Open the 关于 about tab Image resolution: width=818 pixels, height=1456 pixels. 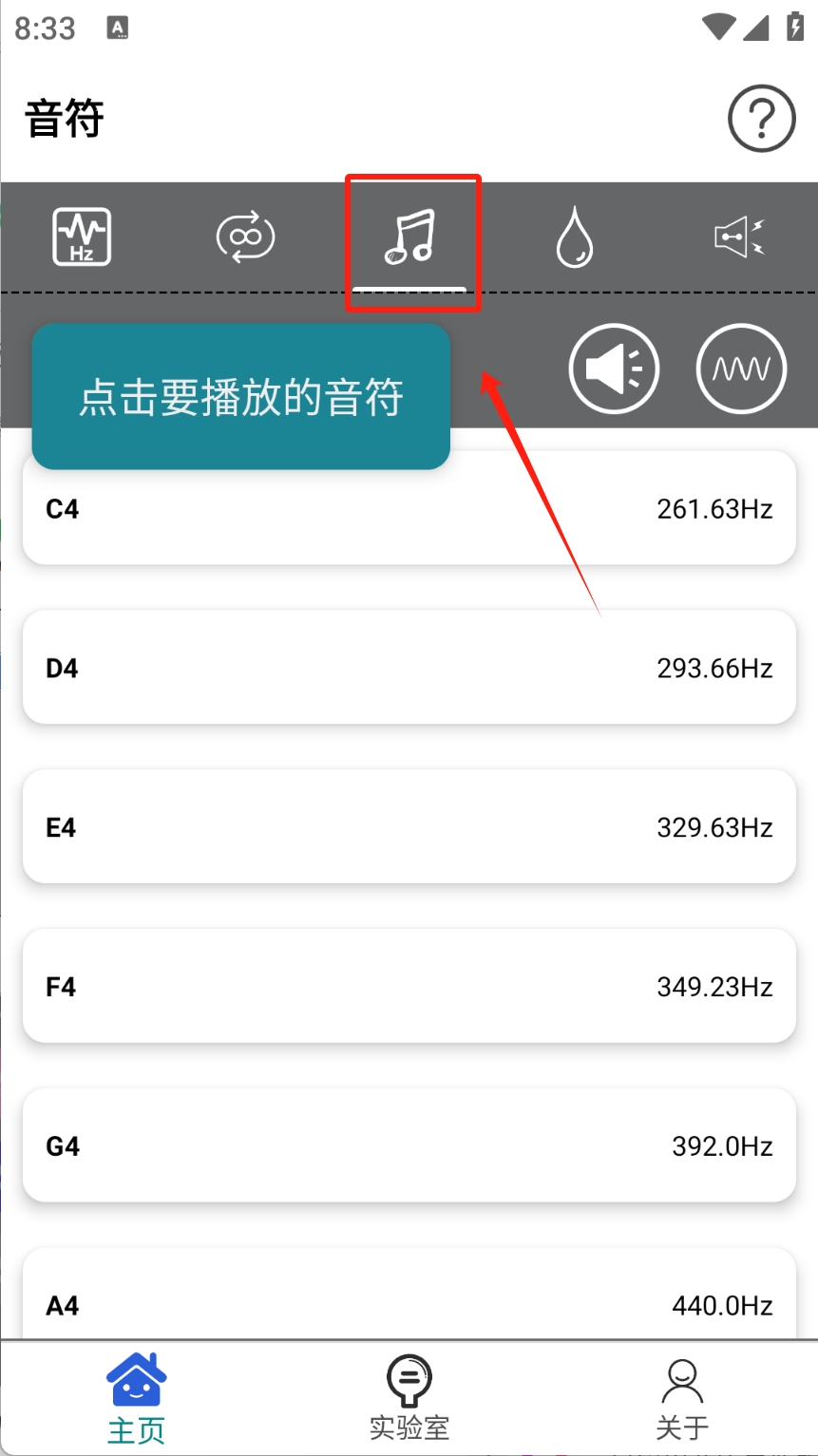(682, 1398)
